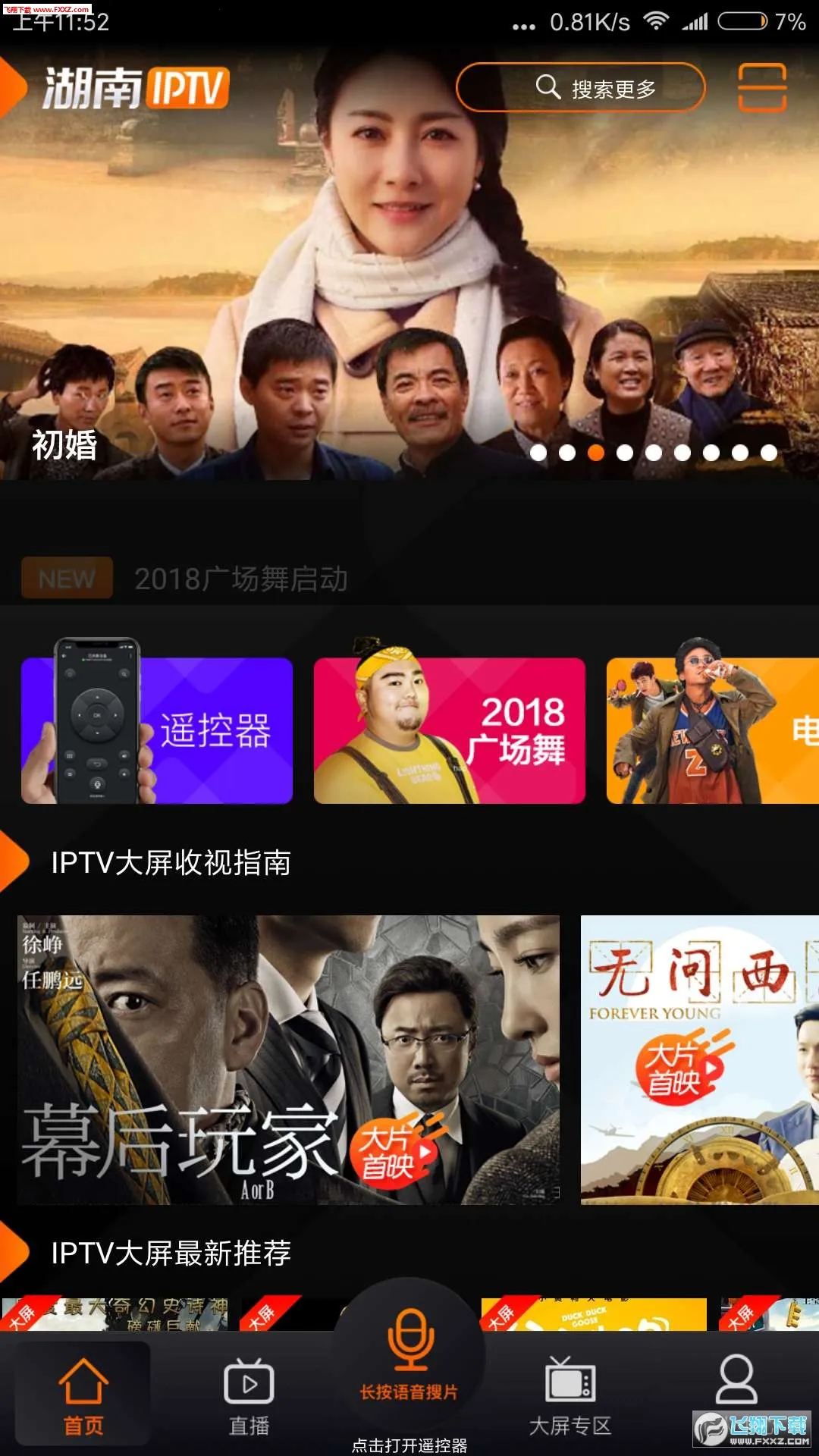
Task: Select the first white carousel dot
Action: 539,453
